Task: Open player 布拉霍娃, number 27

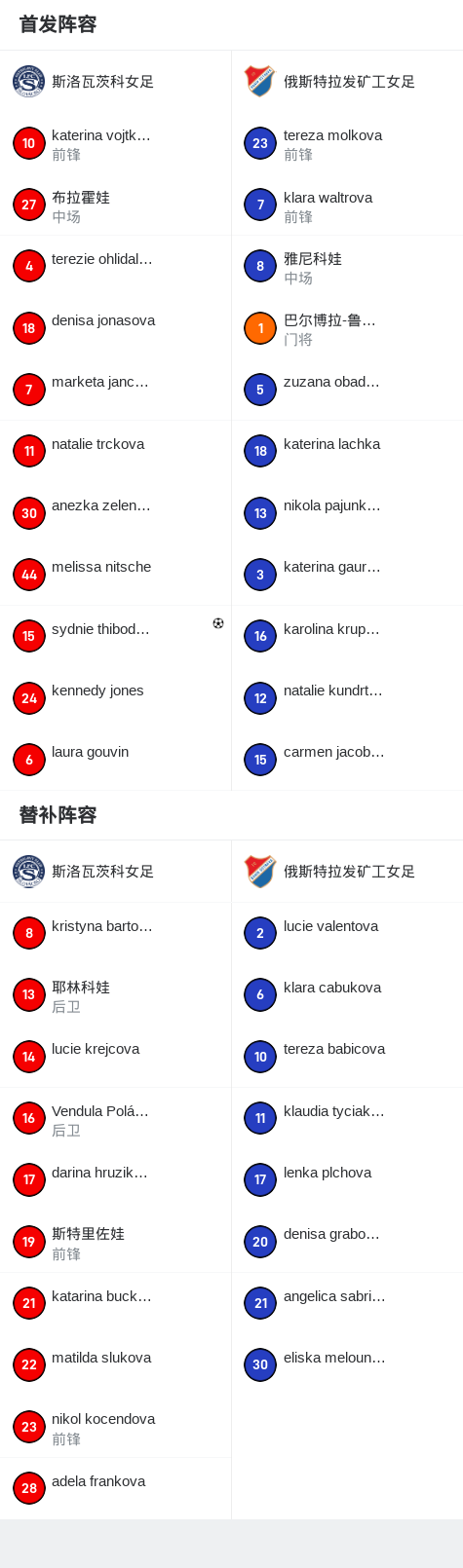Action: coord(115,205)
